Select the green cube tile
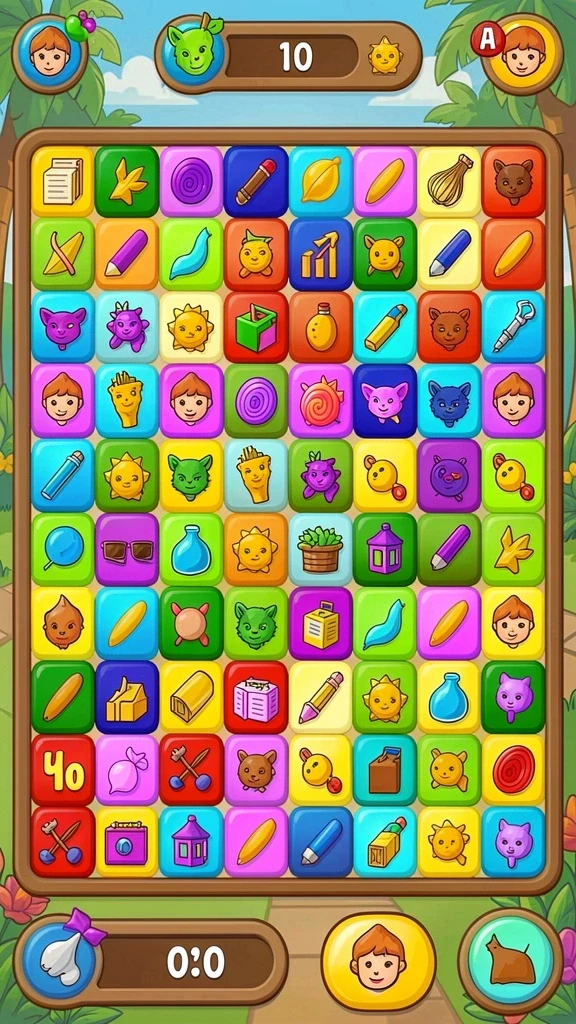 pyautogui.click(x=256, y=327)
